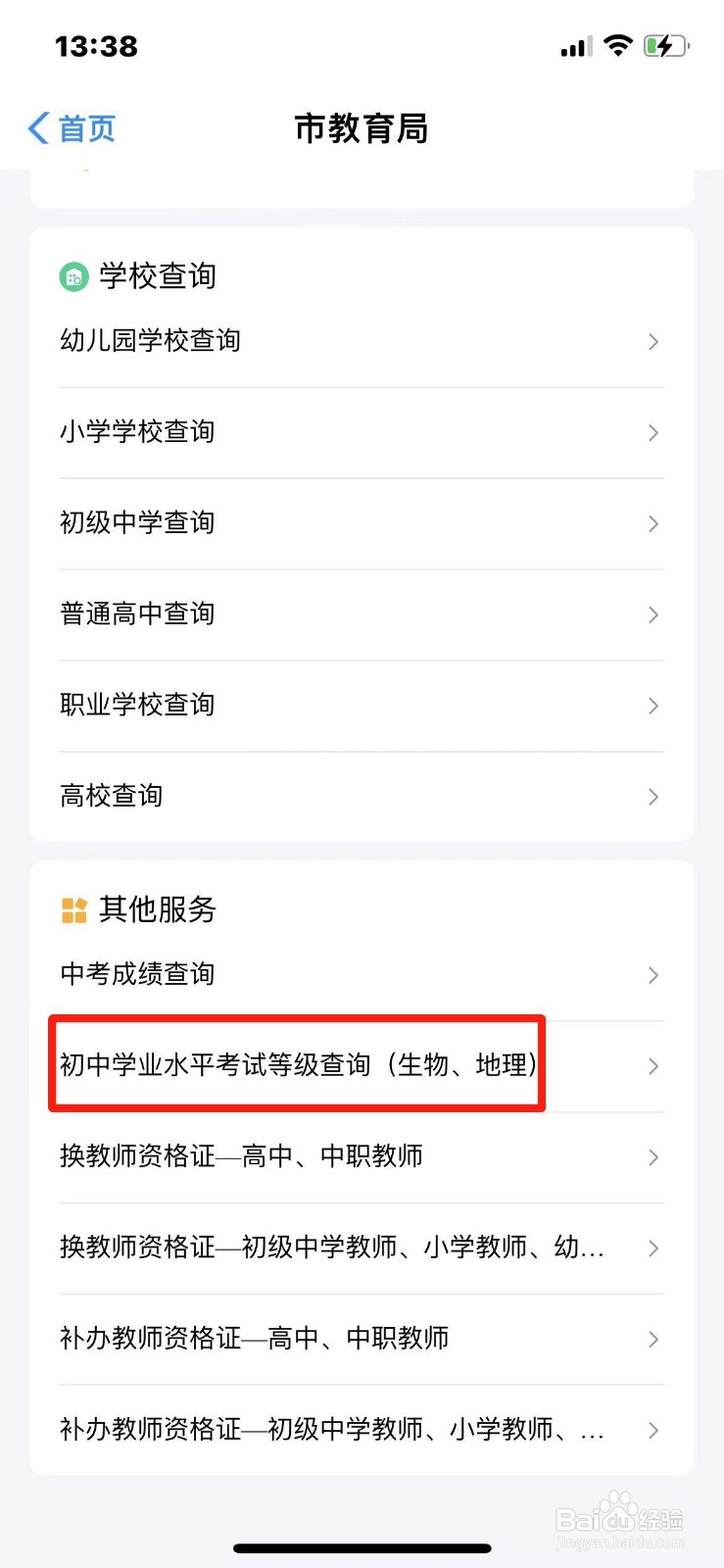Tap the home indicator bar at bottom

pyautogui.click(x=362, y=1548)
